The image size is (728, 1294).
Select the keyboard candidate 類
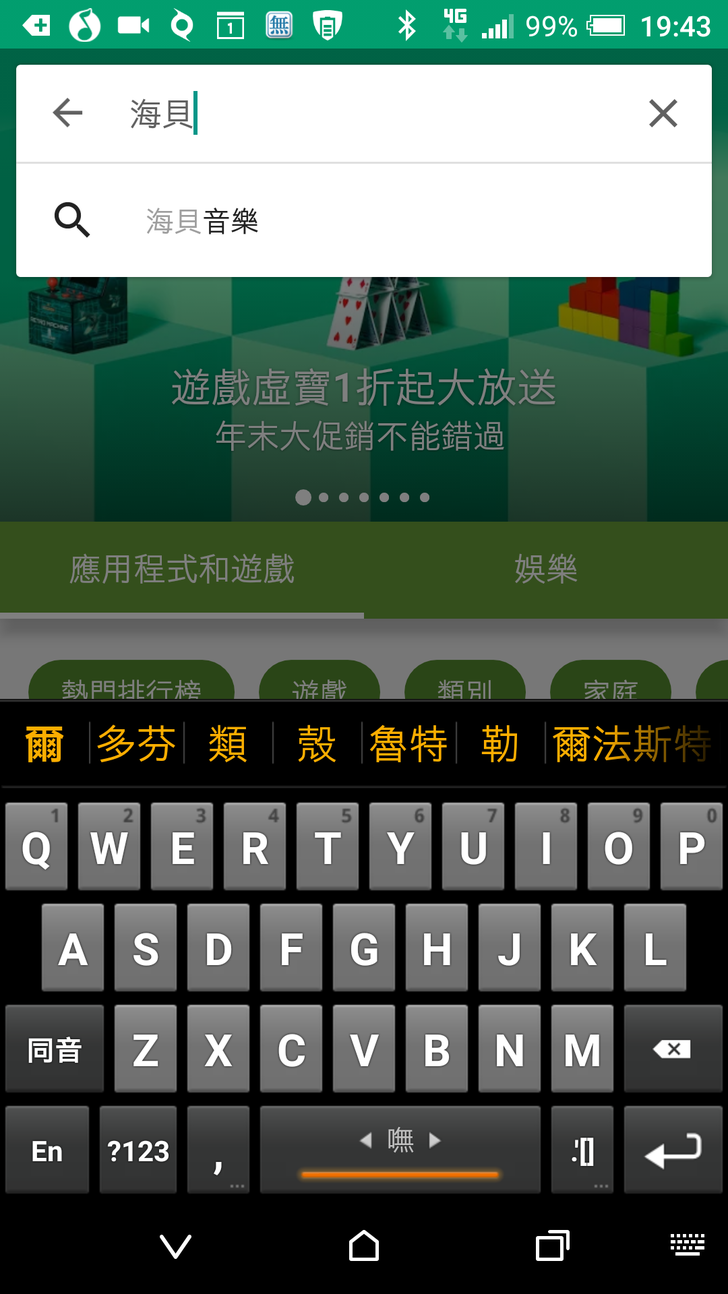(x=228, y=745)
